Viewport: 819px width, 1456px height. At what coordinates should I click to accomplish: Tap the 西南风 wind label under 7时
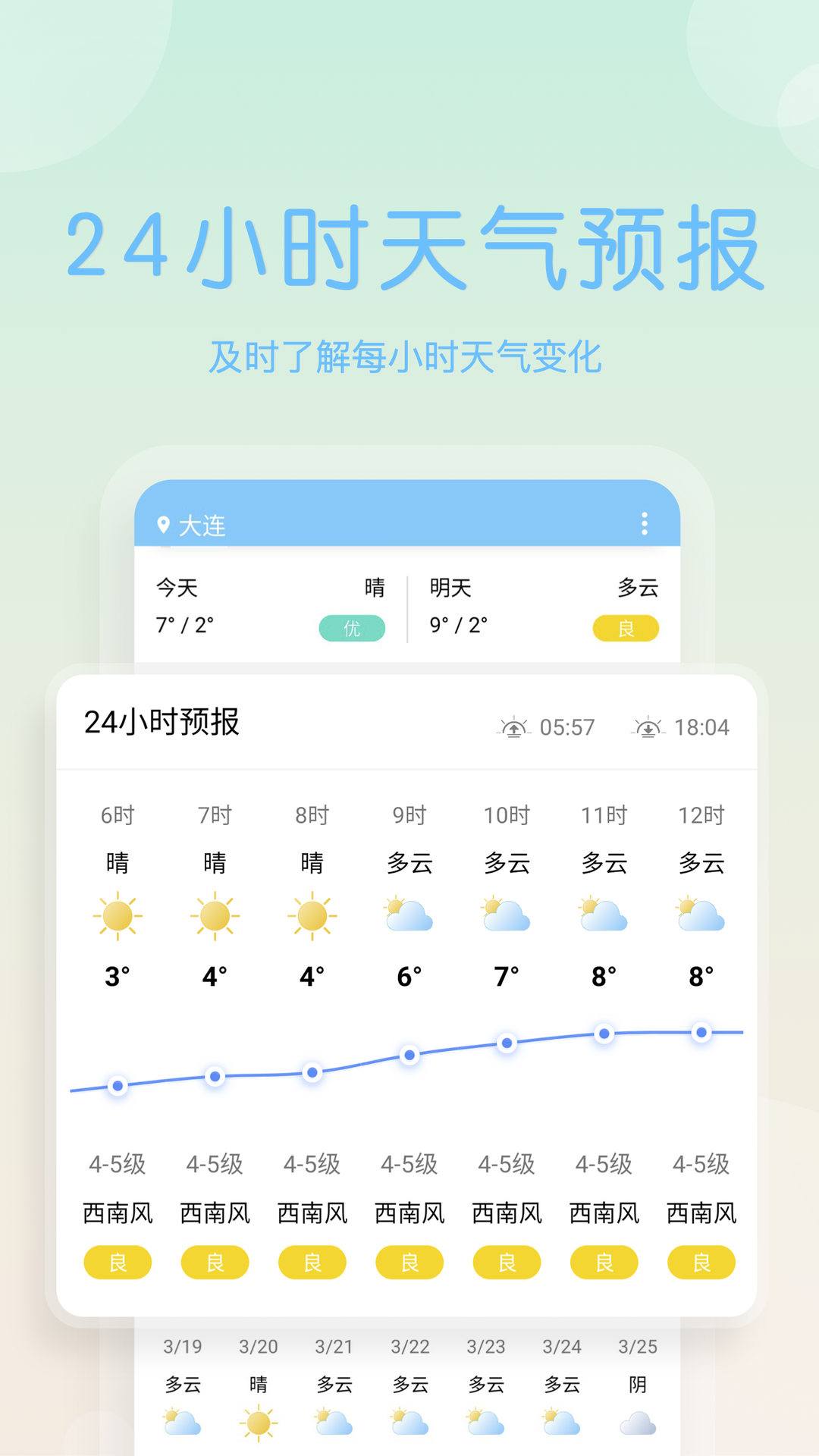point(215,1213)
